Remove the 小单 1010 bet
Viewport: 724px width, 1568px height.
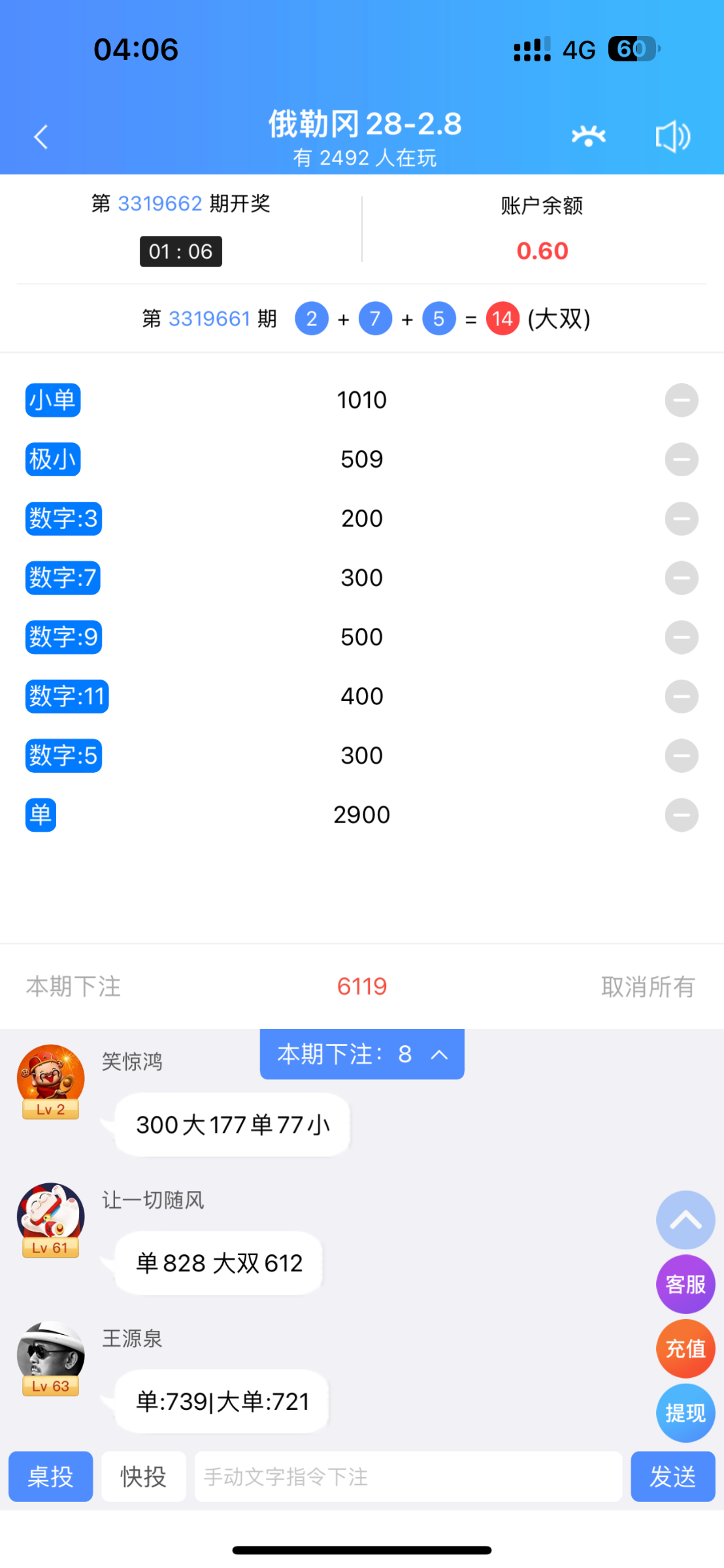tap(682, 400)
